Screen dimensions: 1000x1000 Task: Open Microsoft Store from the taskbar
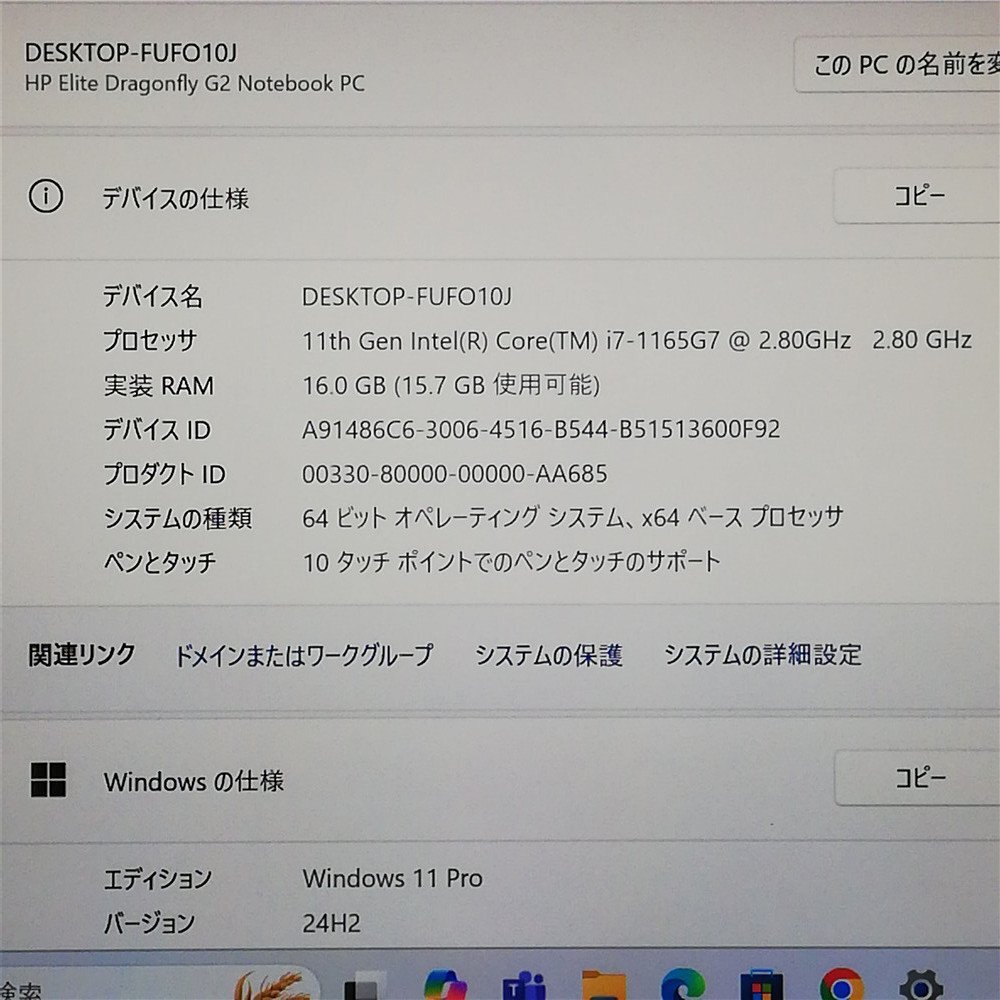tap(762, 987)
